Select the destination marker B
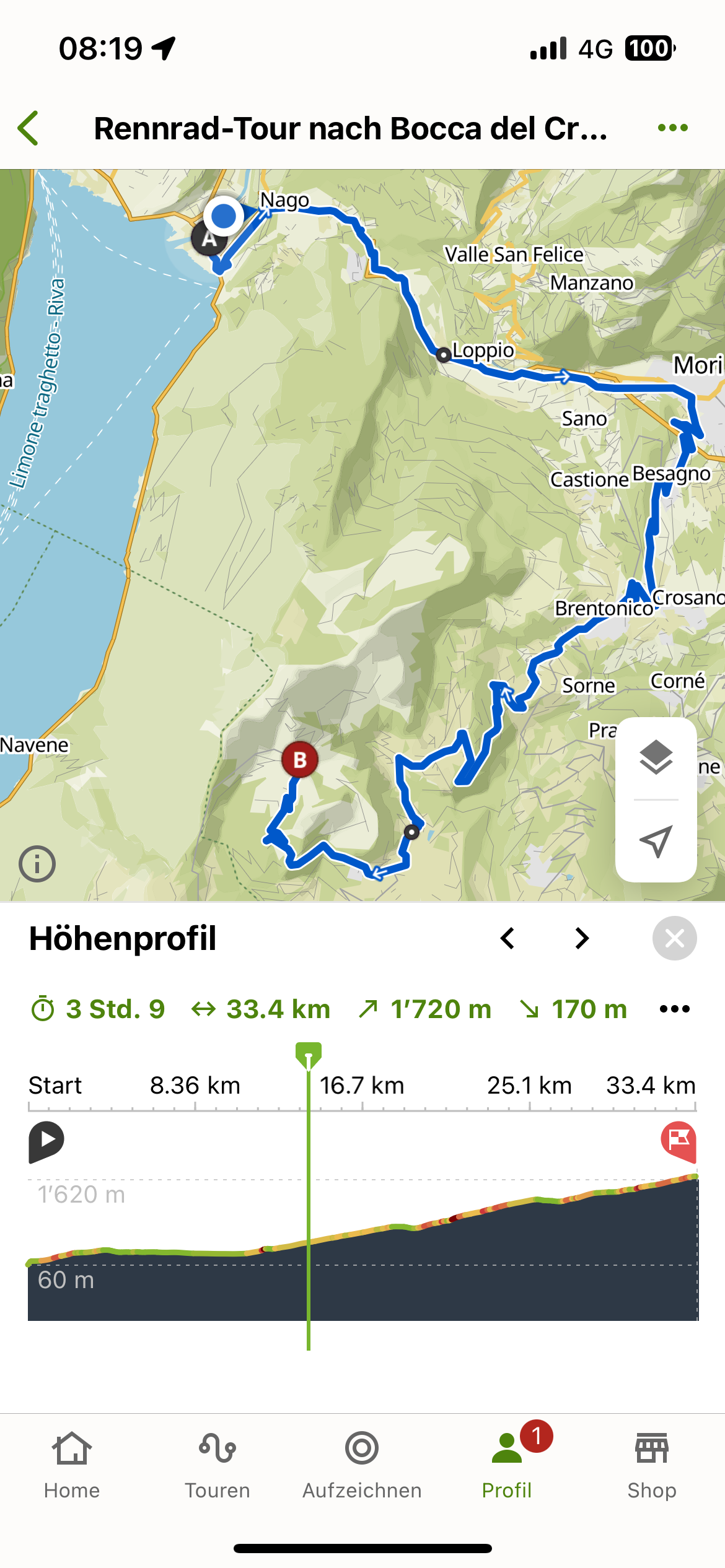The width and height of the screenshot is (725, 1568). point(300,759)
